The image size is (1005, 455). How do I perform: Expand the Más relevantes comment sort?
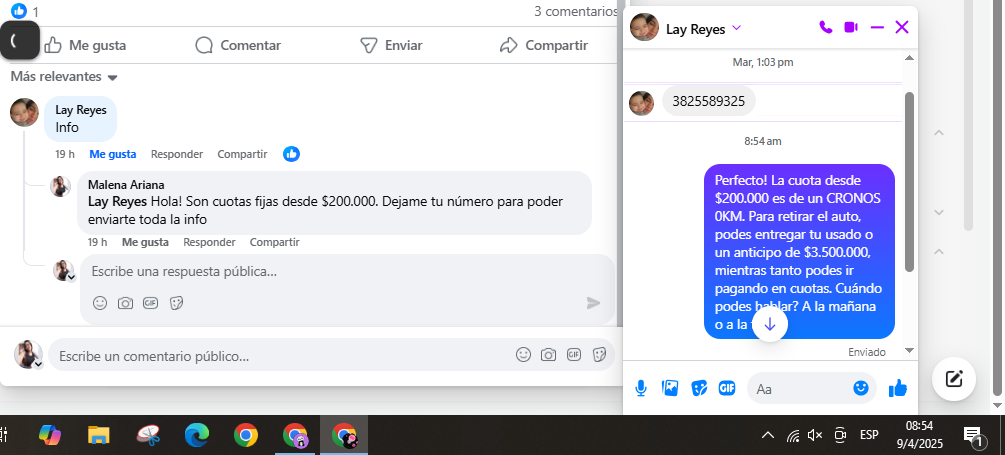coord(64,77)
